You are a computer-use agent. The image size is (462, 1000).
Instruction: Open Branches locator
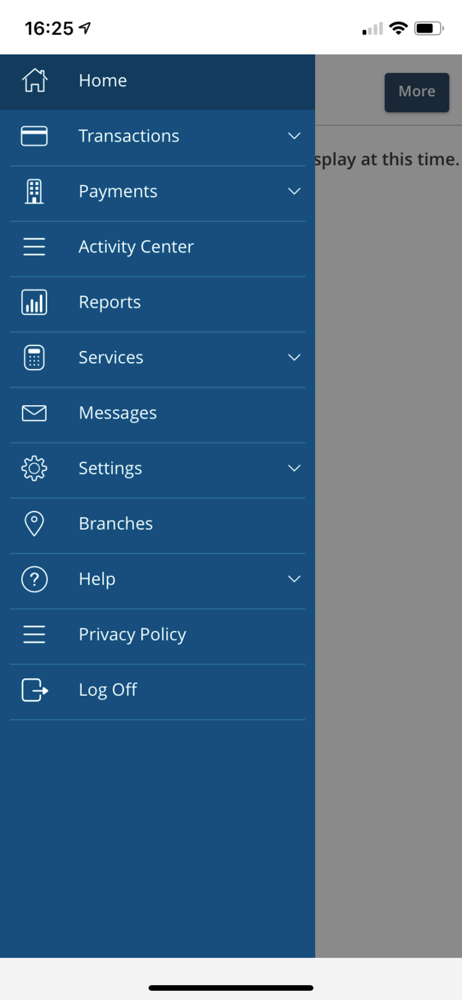[157, 524]
